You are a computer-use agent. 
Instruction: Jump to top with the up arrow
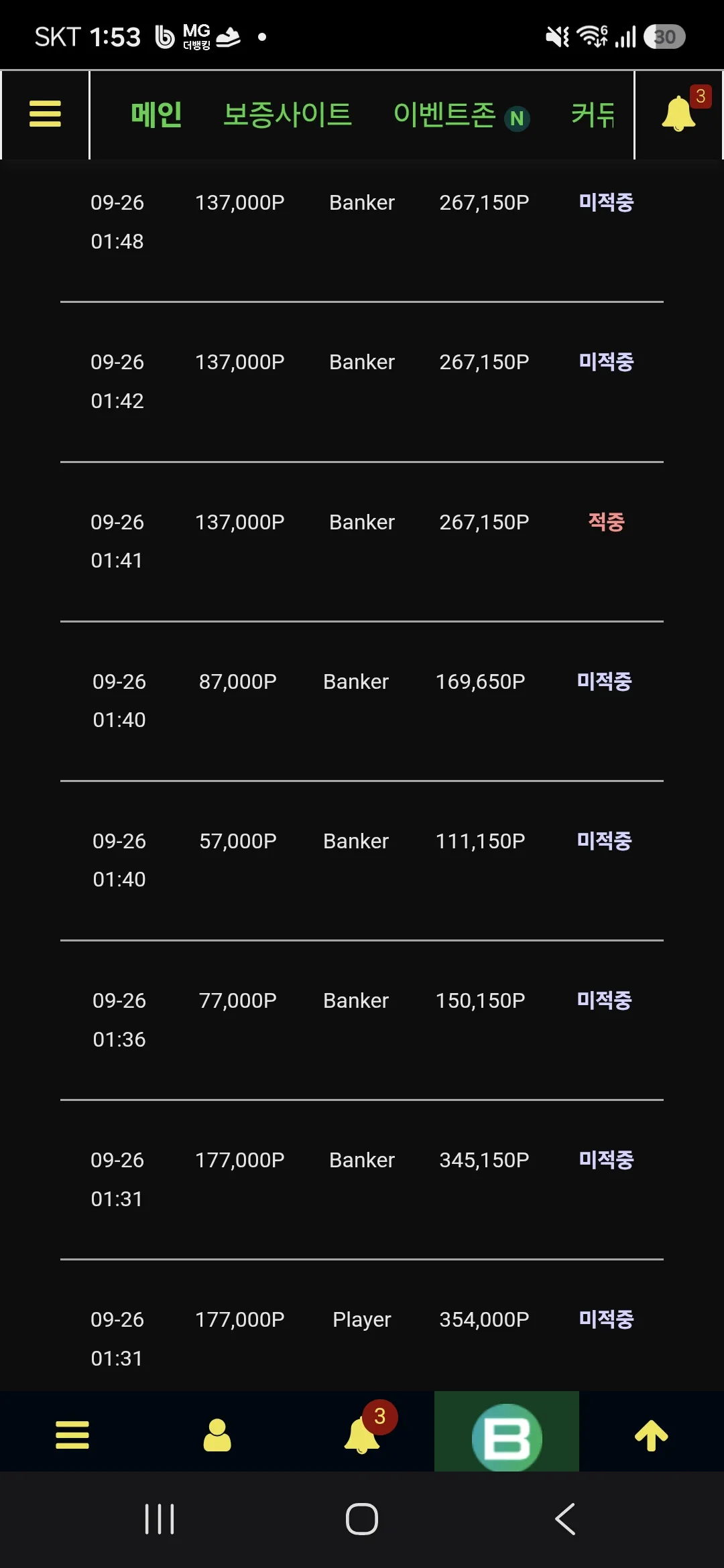(x=652, y=1435)
